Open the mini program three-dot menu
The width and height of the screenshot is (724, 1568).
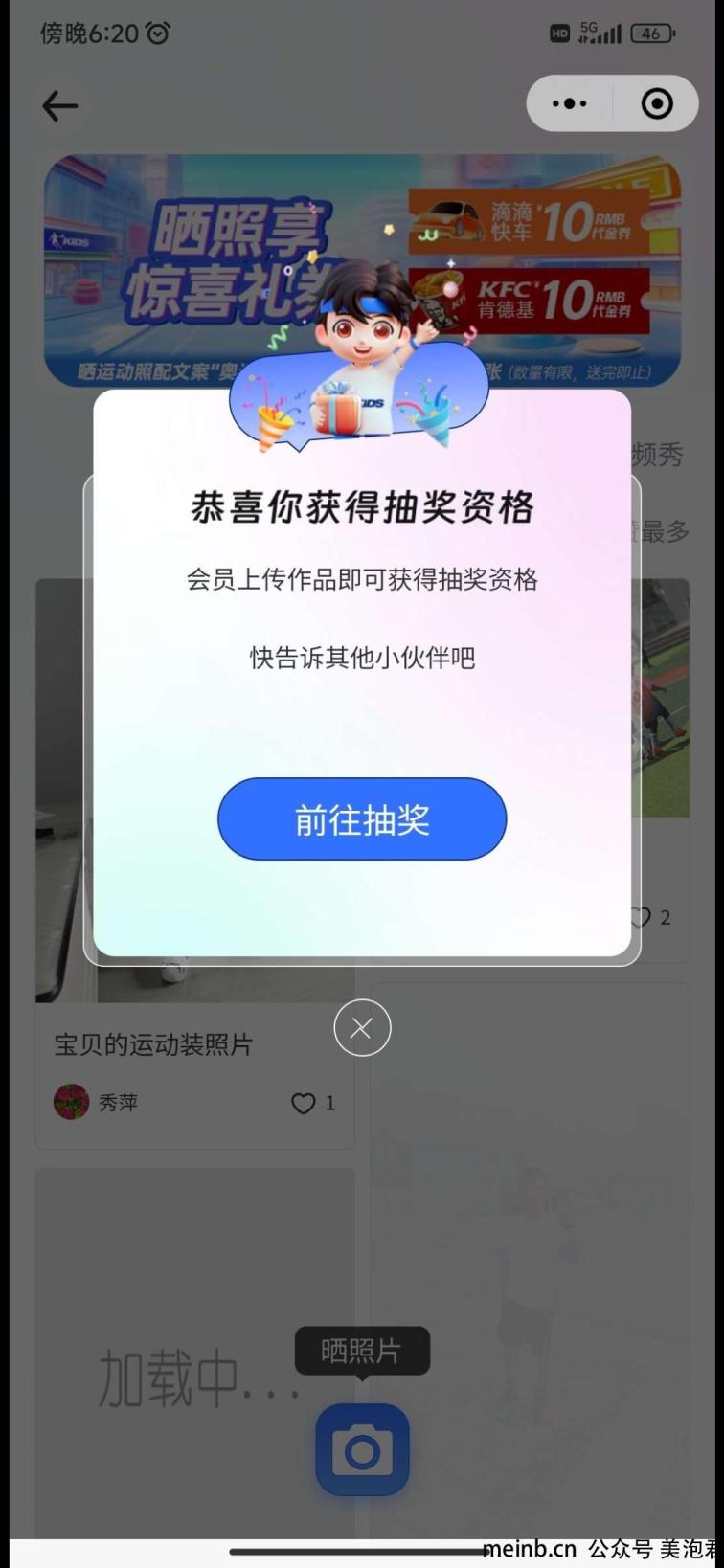point(570,103)
